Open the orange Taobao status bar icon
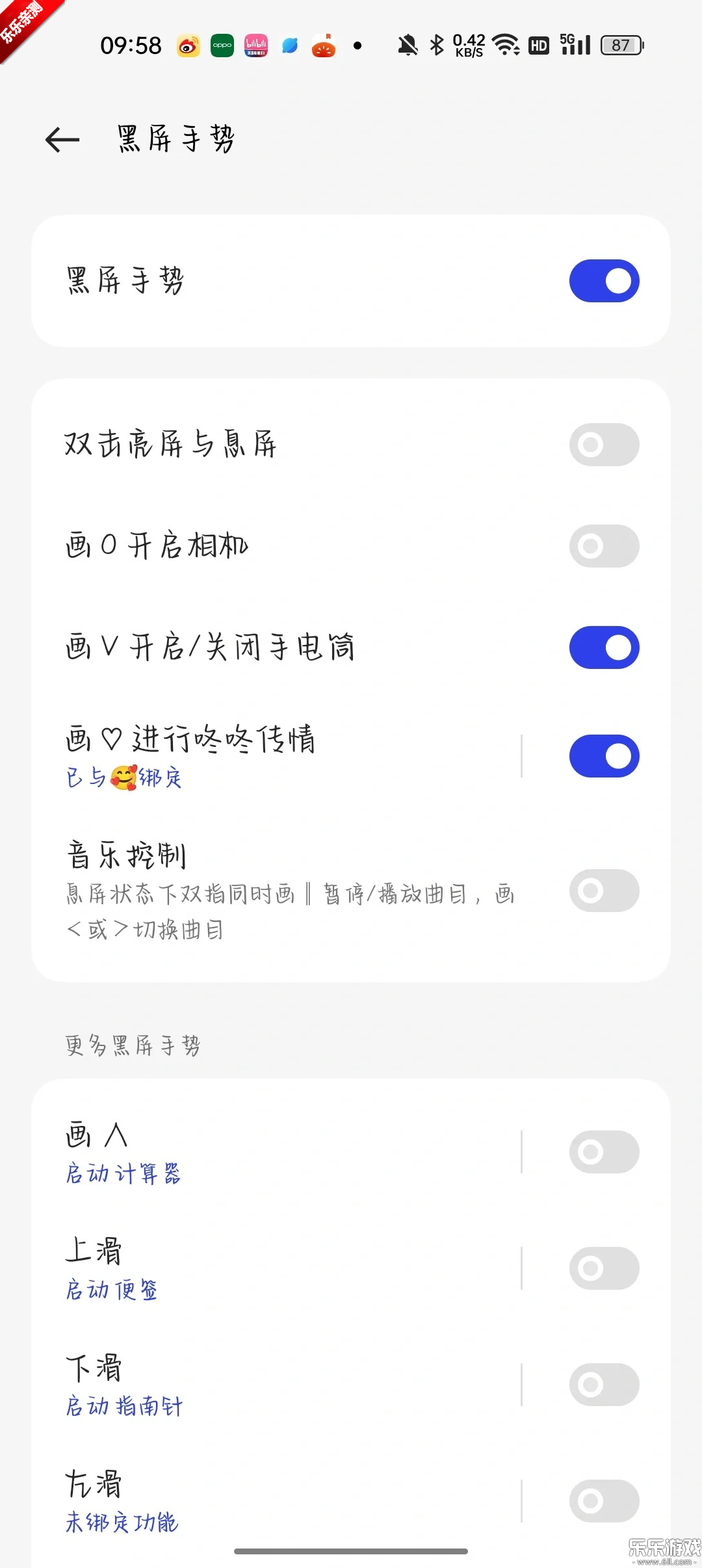The height and width of the screenshot is (1568, 702). pyautogui.click(x=323, y=45)
